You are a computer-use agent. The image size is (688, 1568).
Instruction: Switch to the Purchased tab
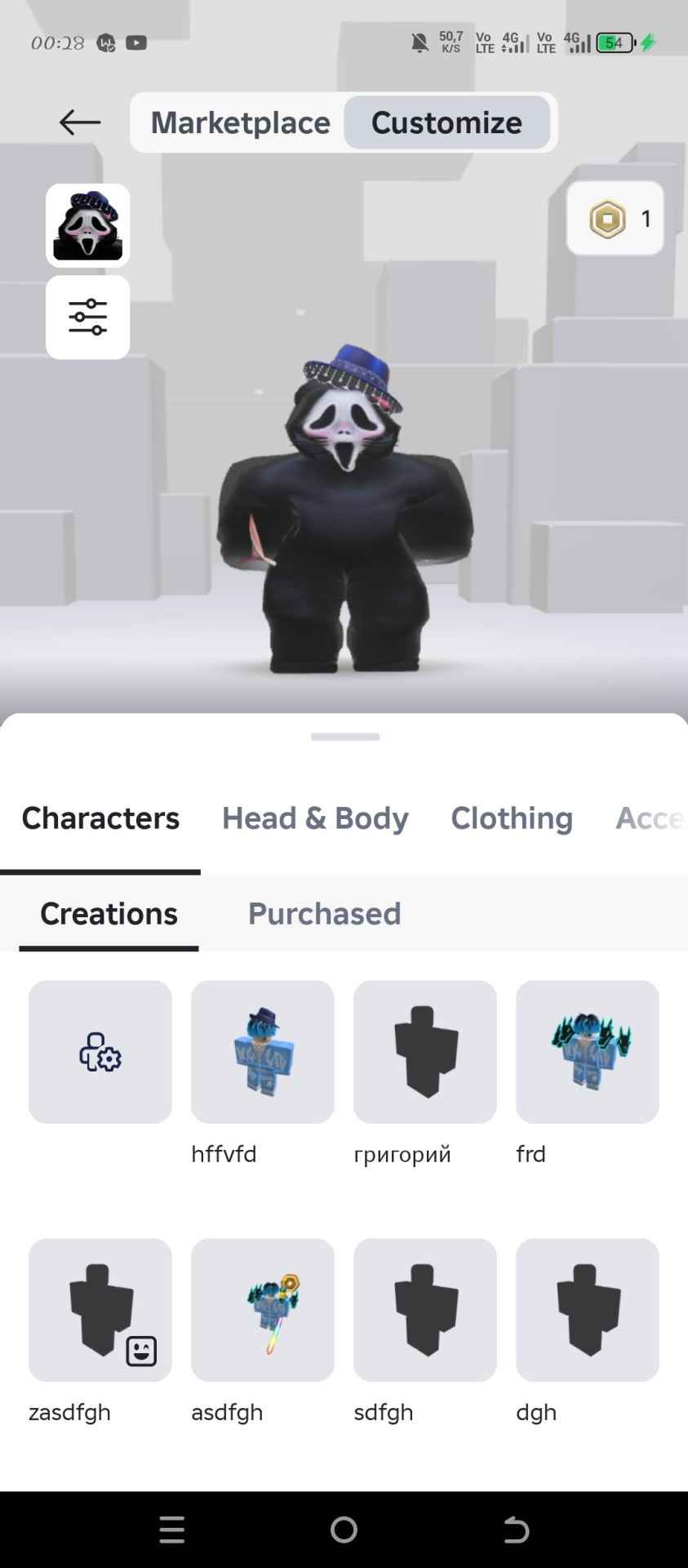click(x=324, y=914)
